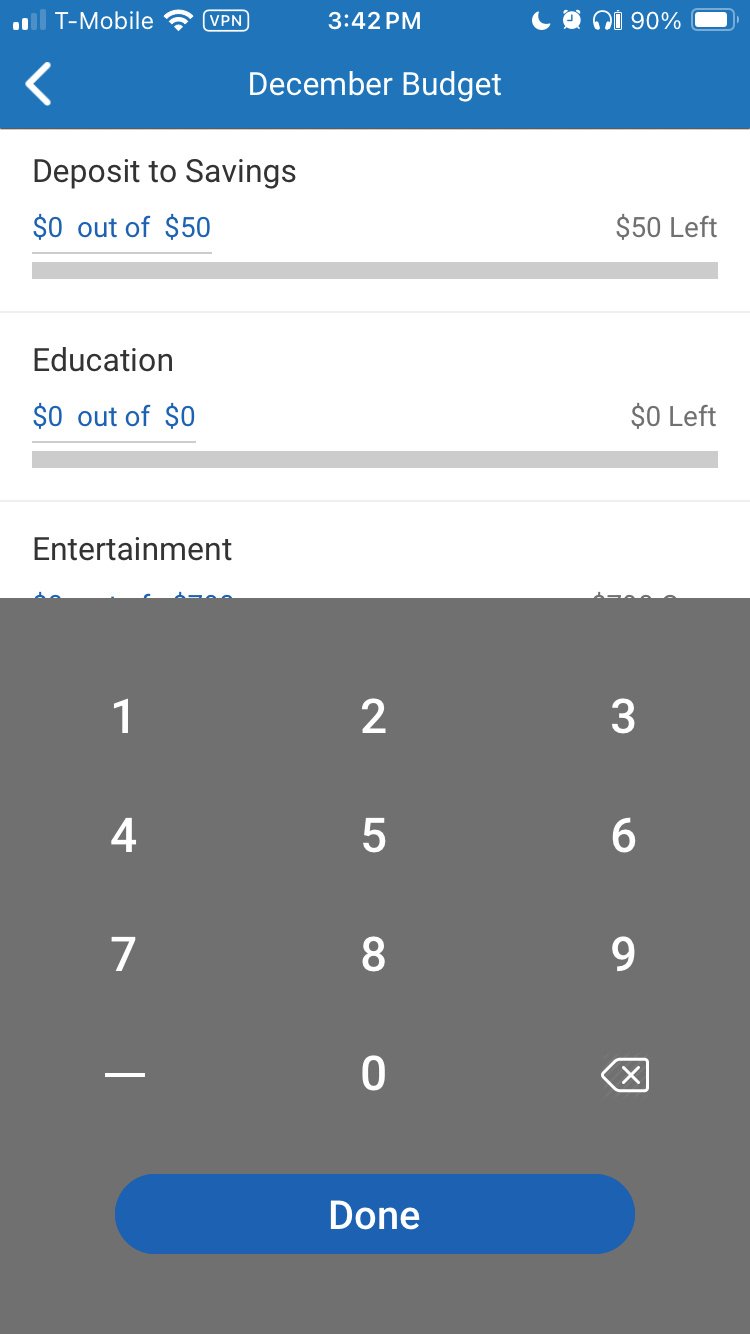Enter digit 0 on the keypad
The image size is (750, 1334).
pos(373,1074)
